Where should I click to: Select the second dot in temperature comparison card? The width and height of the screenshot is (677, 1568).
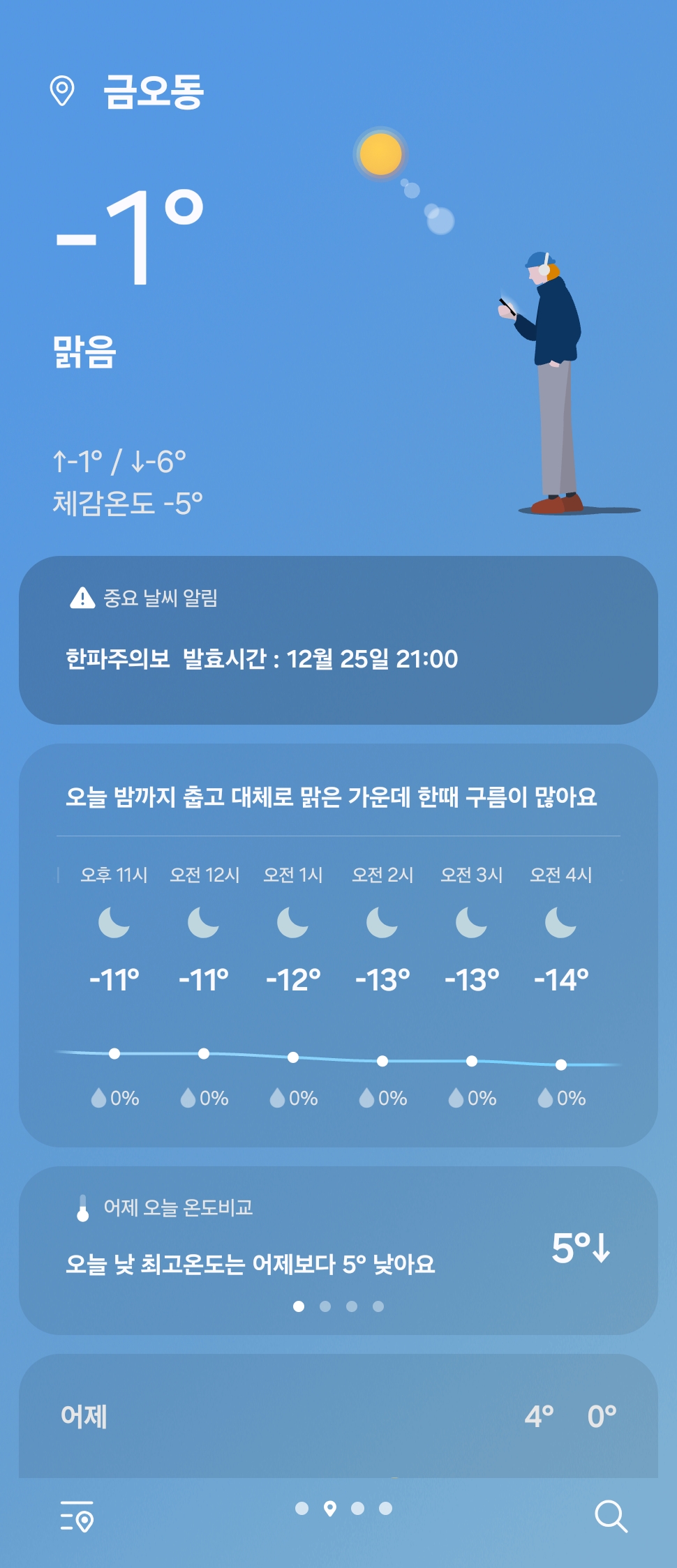(x=325, y=1306)
